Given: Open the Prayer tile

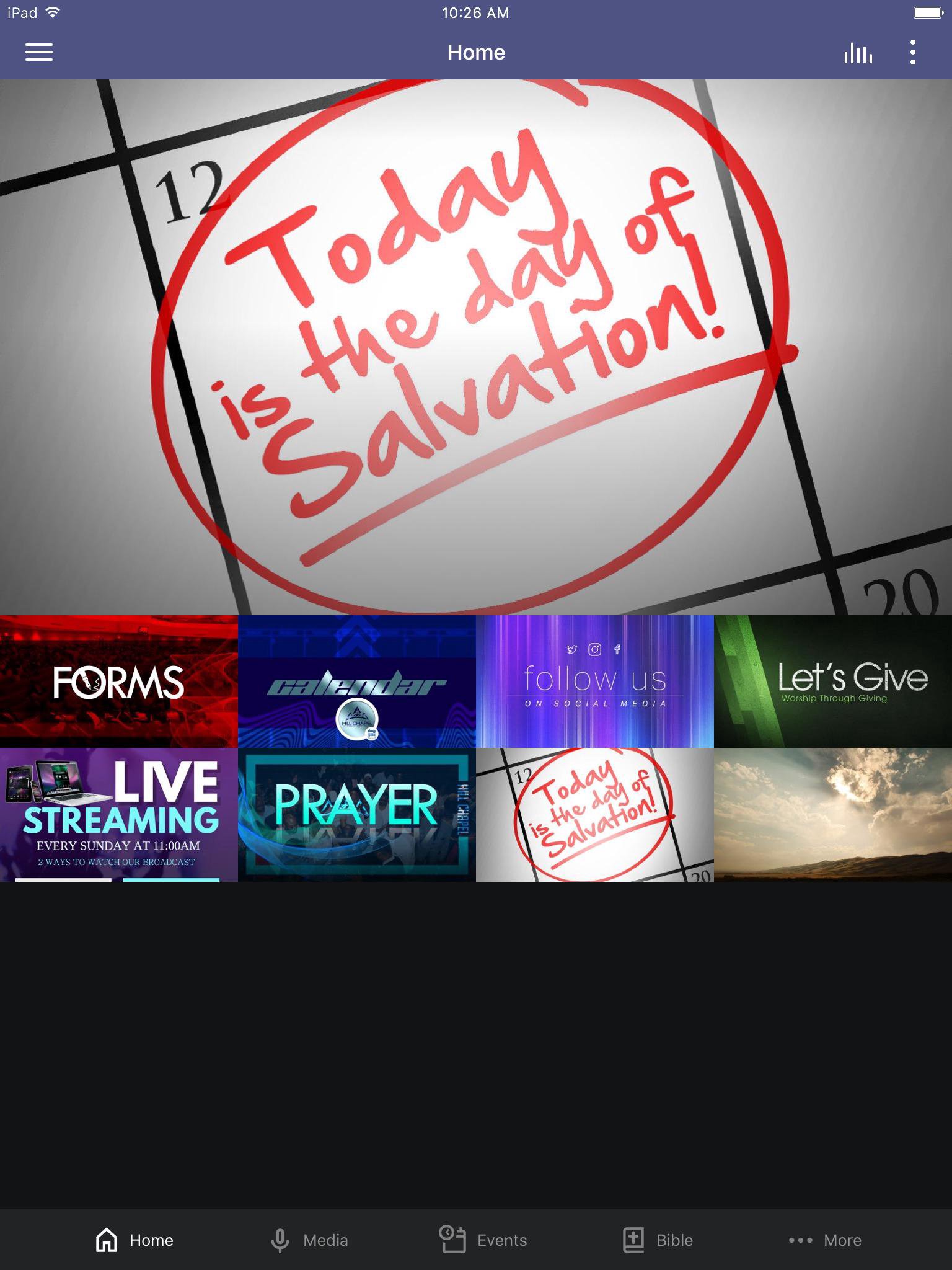Looking at the screenshot, I should click(357, 814).
